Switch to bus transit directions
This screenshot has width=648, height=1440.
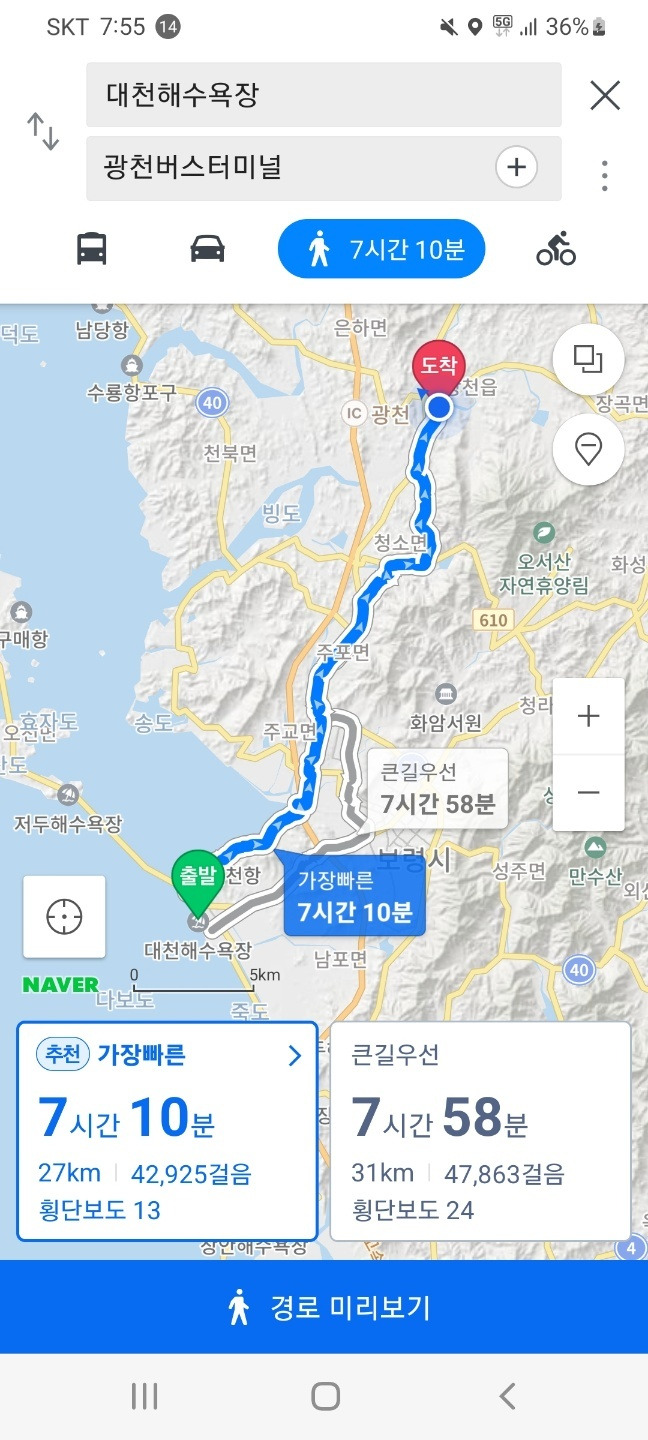[x=92, y=248]
